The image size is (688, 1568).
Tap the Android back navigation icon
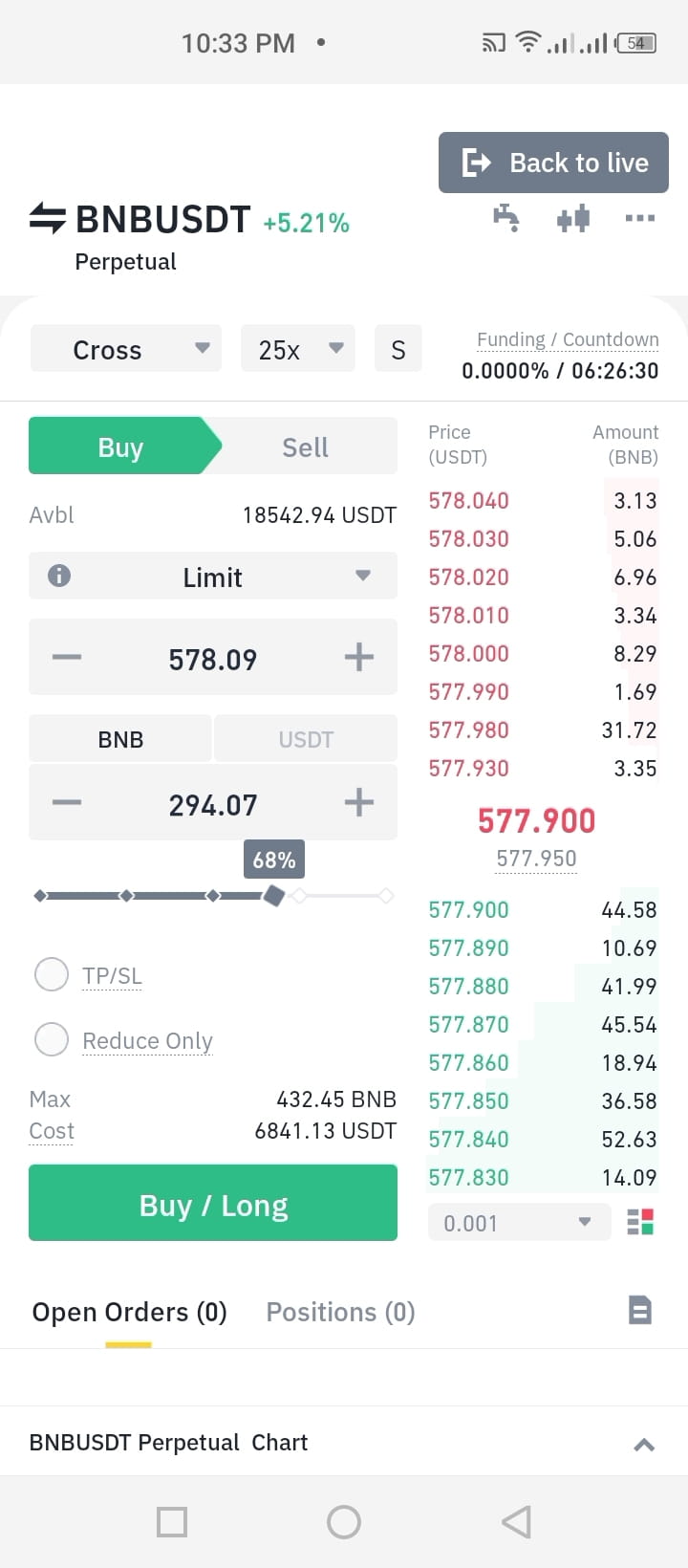pos(514,1522)
